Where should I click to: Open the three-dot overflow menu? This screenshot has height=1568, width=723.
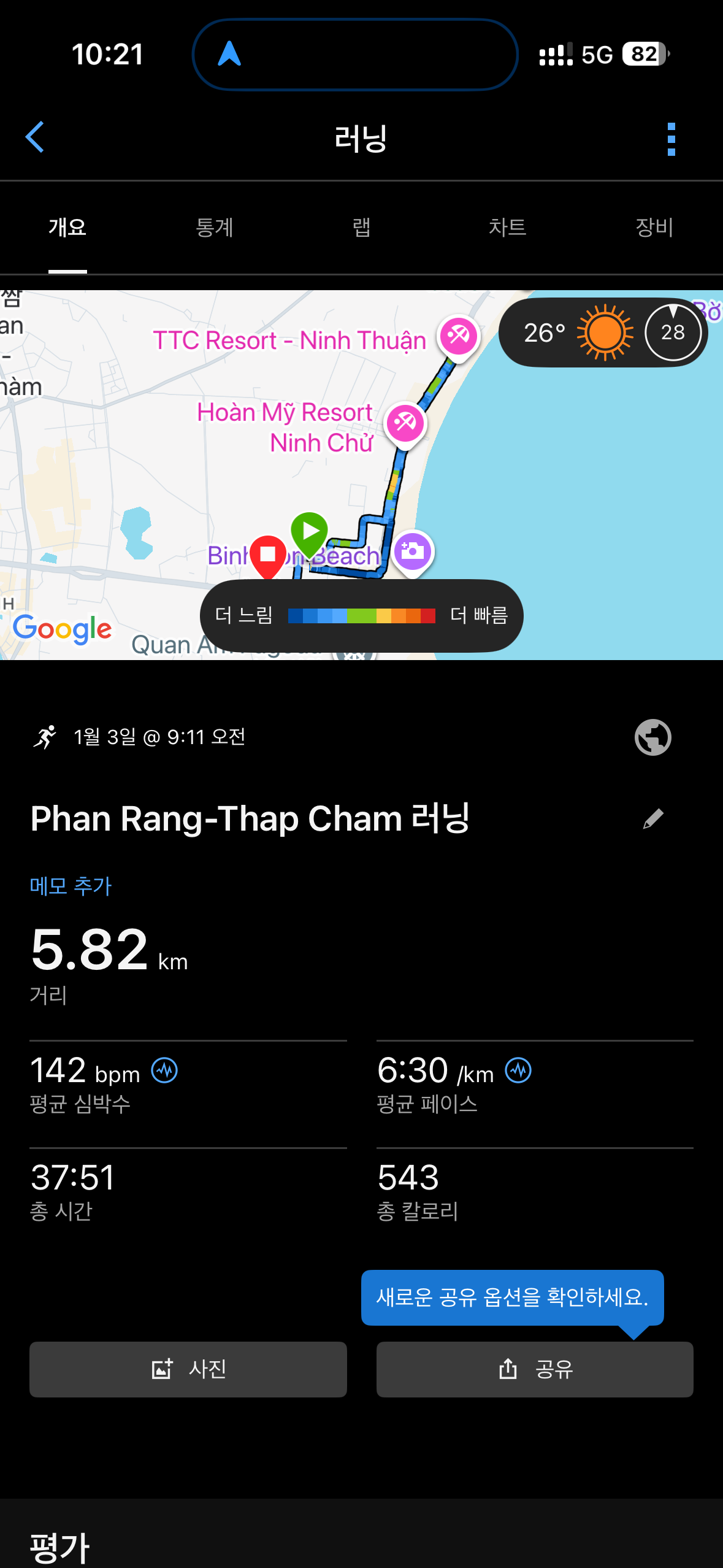pyautogui.click(x=671, y=137)
